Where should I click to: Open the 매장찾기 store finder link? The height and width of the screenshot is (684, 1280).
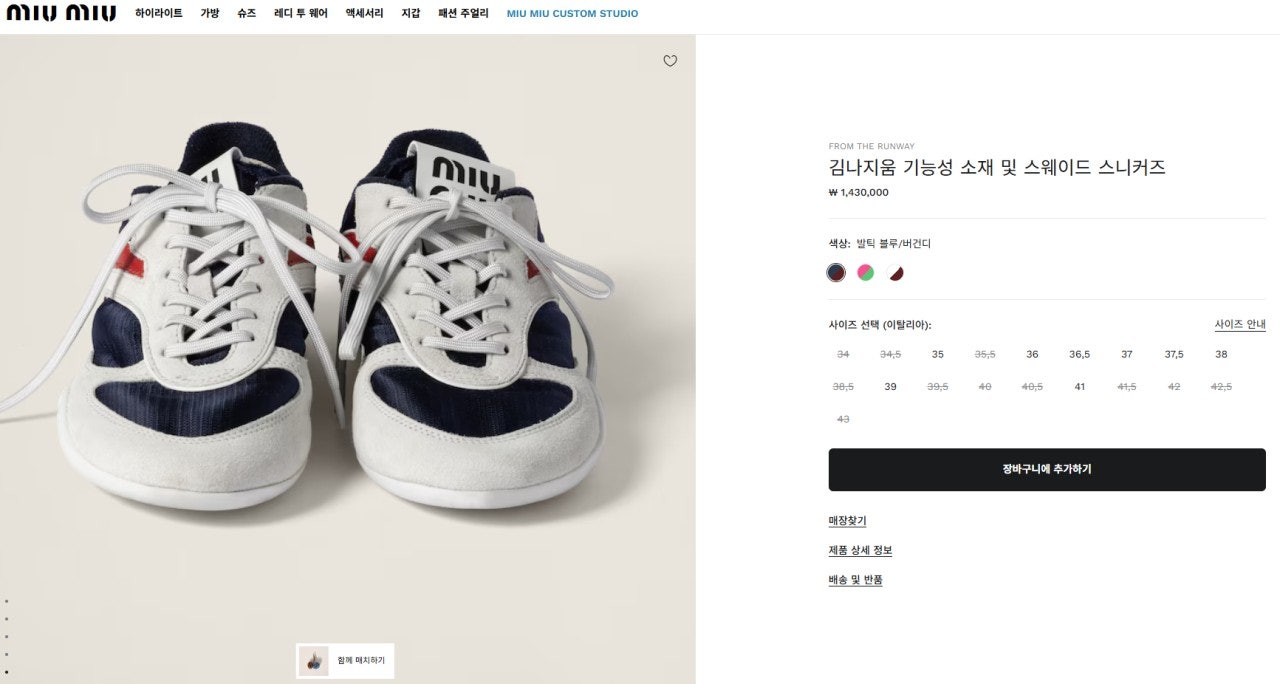pos(847,521)
